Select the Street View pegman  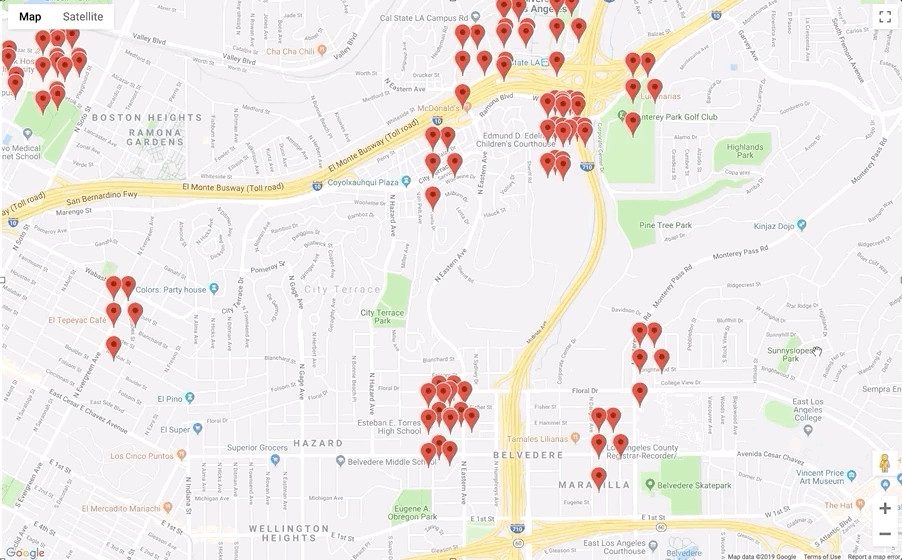(884, 463)
